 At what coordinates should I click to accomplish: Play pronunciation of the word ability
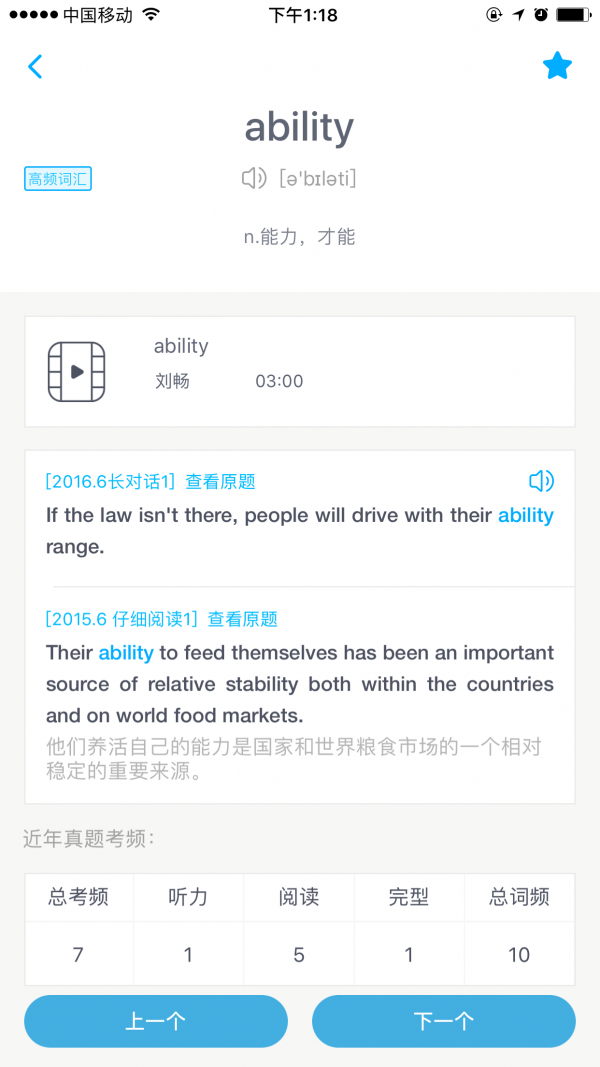[254, 179]
